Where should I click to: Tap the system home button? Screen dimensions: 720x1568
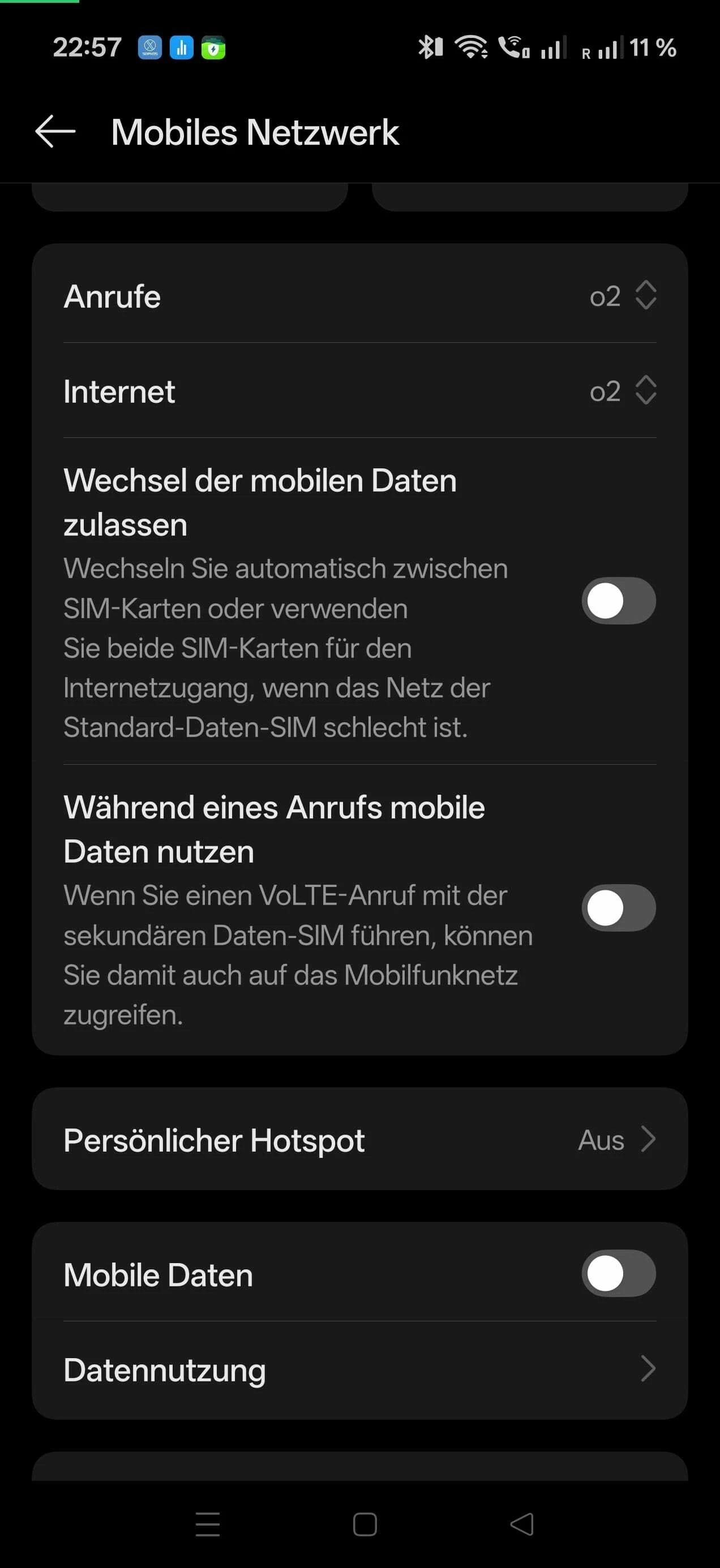[x=365, y=1524]
